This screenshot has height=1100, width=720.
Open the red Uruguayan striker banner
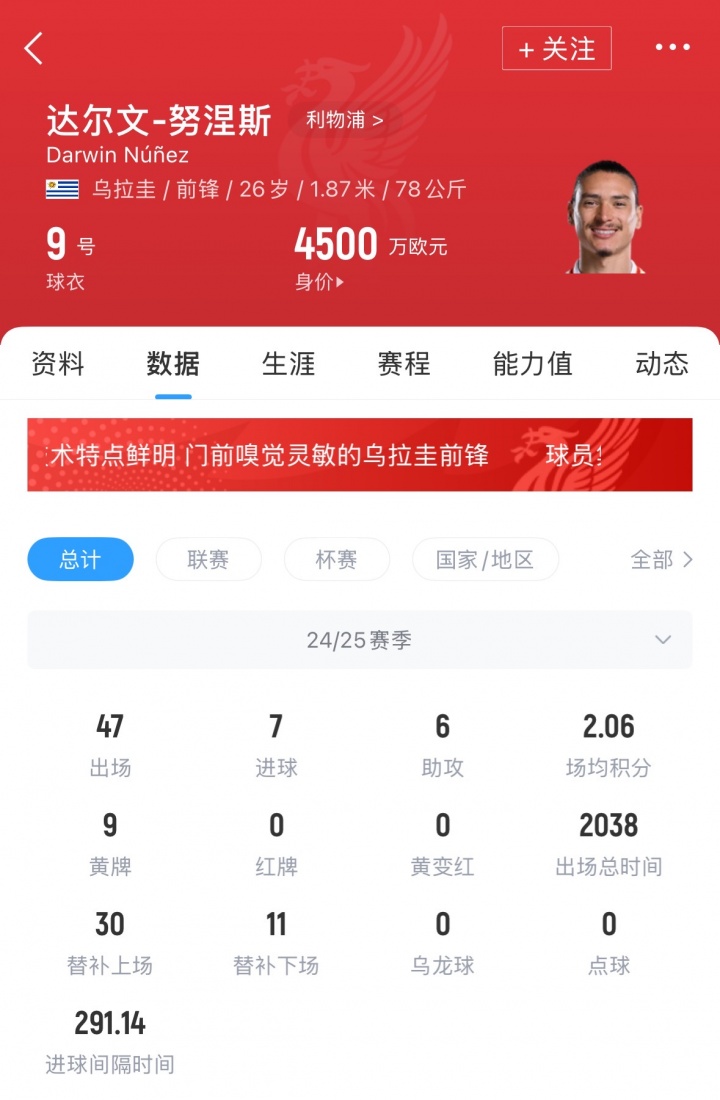359,455
